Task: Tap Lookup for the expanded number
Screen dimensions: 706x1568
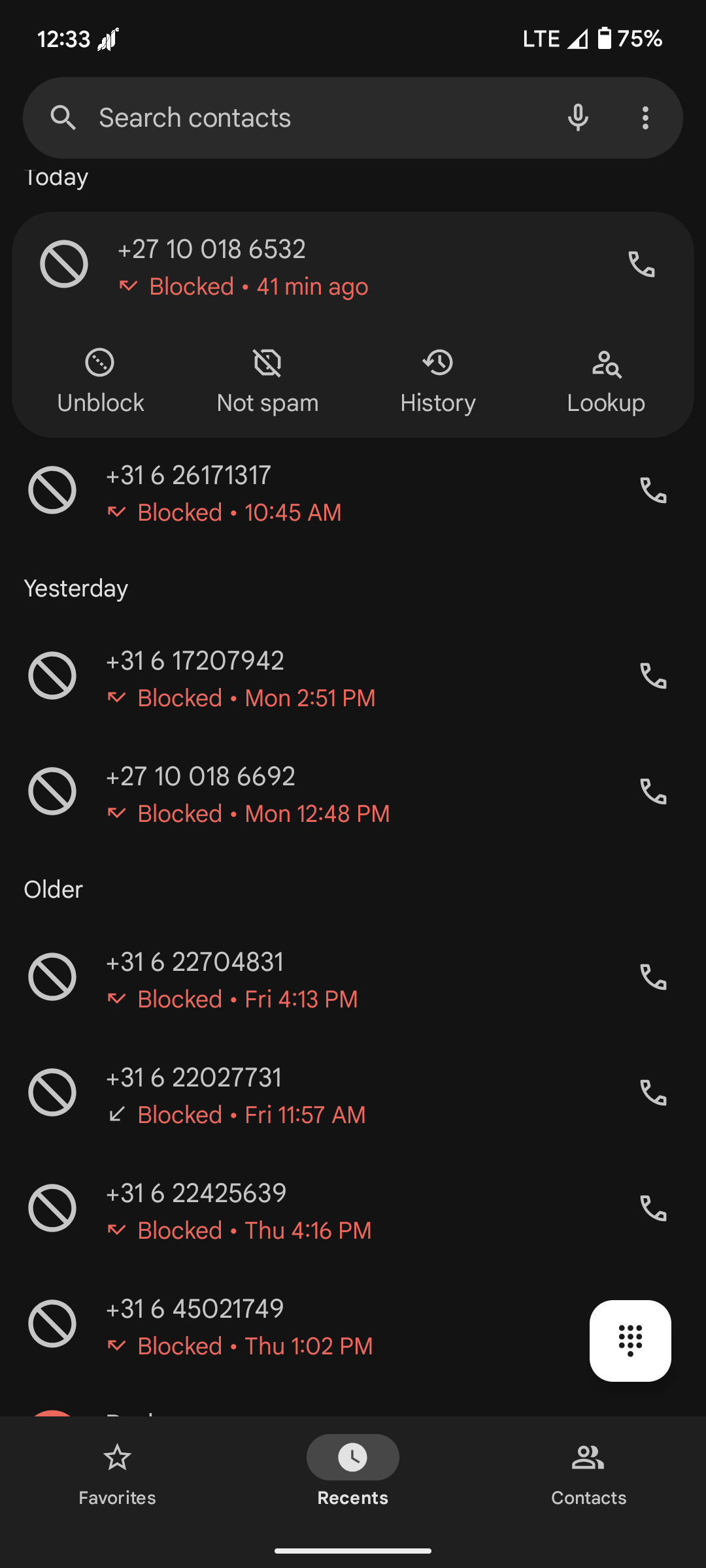Action: [606, 382]
